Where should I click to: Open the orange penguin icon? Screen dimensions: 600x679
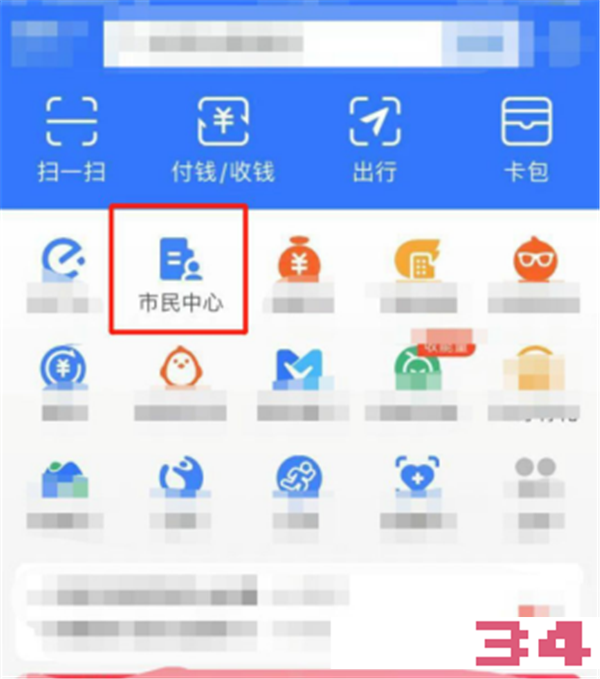click(x=180, y=369)
